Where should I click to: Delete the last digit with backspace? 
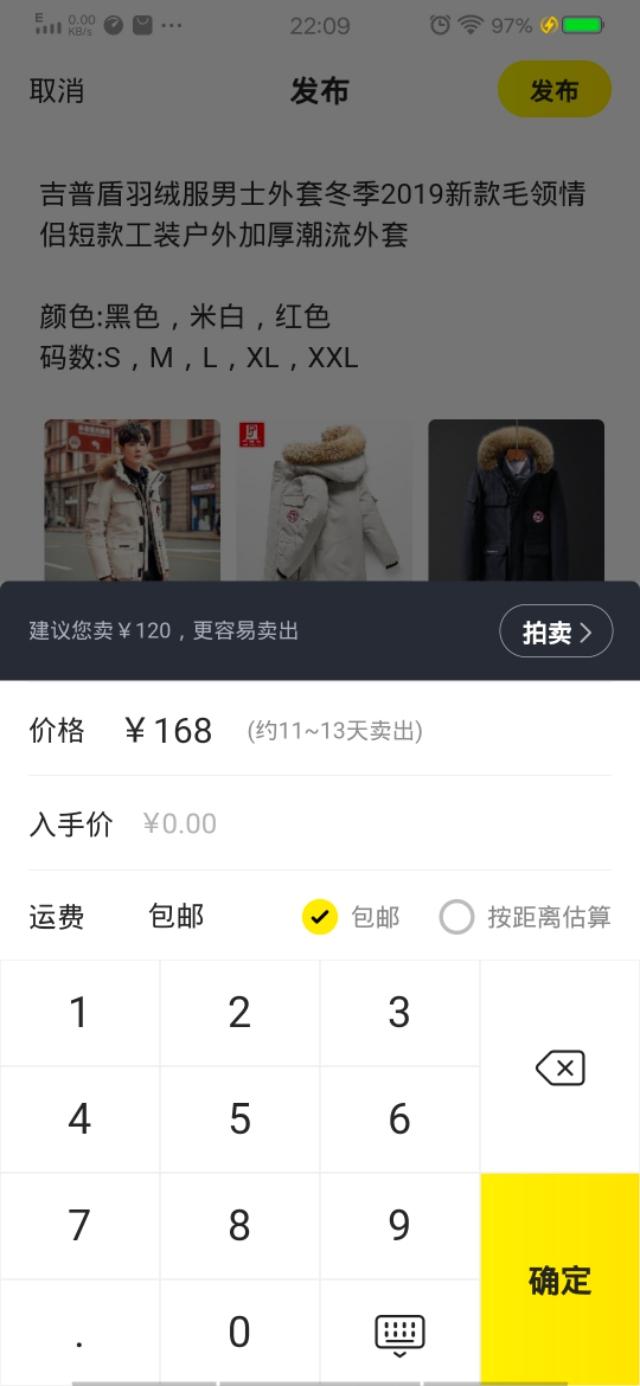pos(560,1068)
